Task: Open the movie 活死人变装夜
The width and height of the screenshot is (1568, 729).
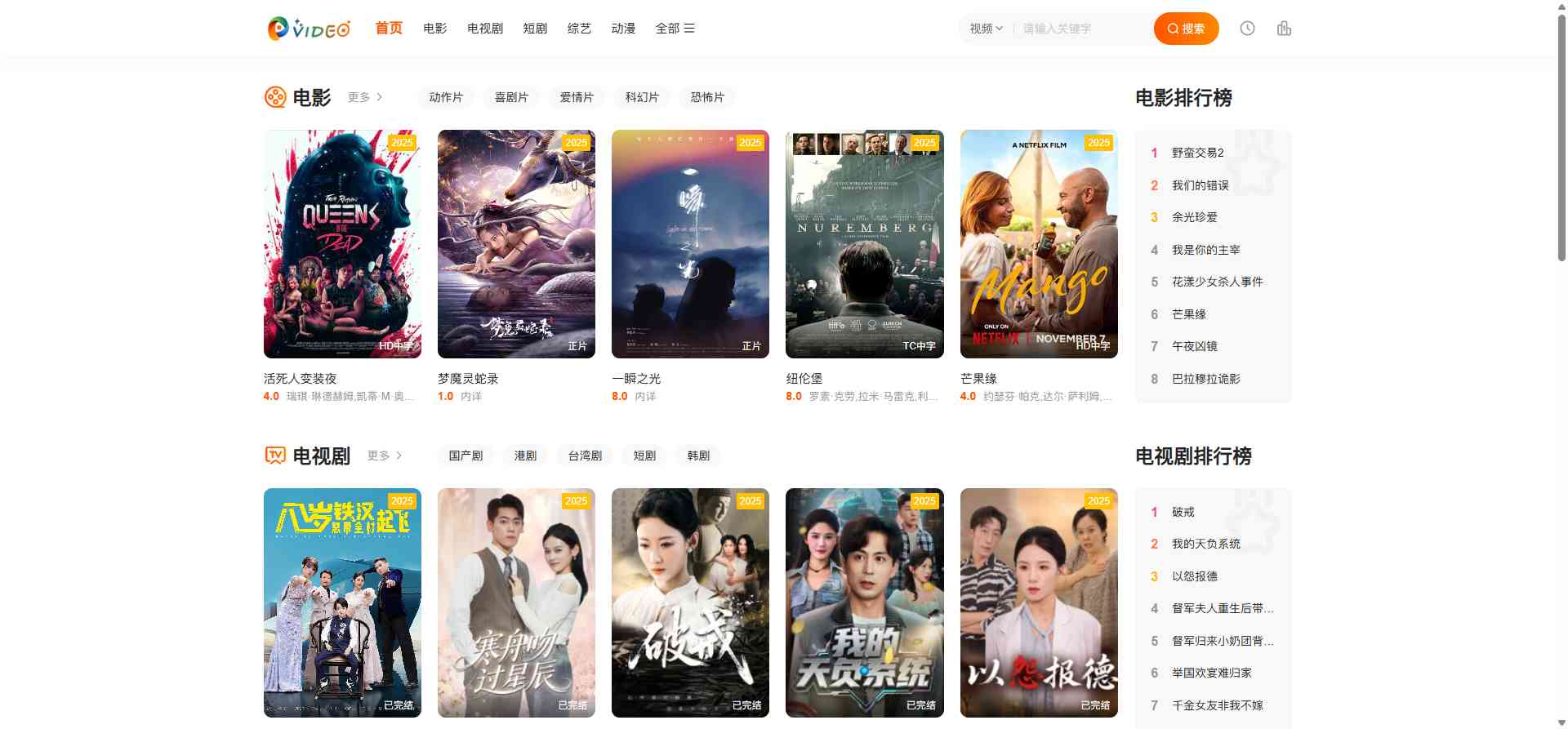Action: (x=342, y=244)
